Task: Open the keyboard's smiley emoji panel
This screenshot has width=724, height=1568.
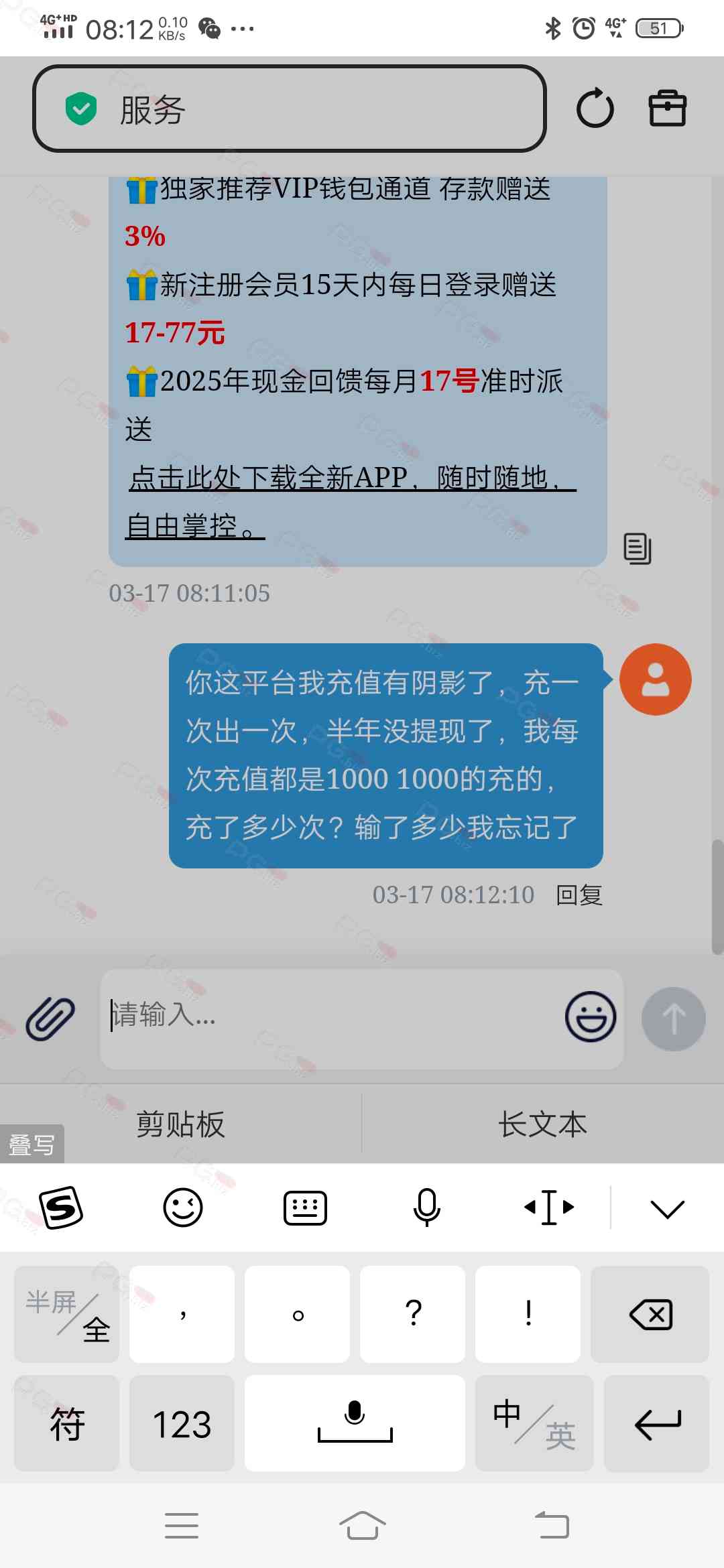Action: 183,1207
